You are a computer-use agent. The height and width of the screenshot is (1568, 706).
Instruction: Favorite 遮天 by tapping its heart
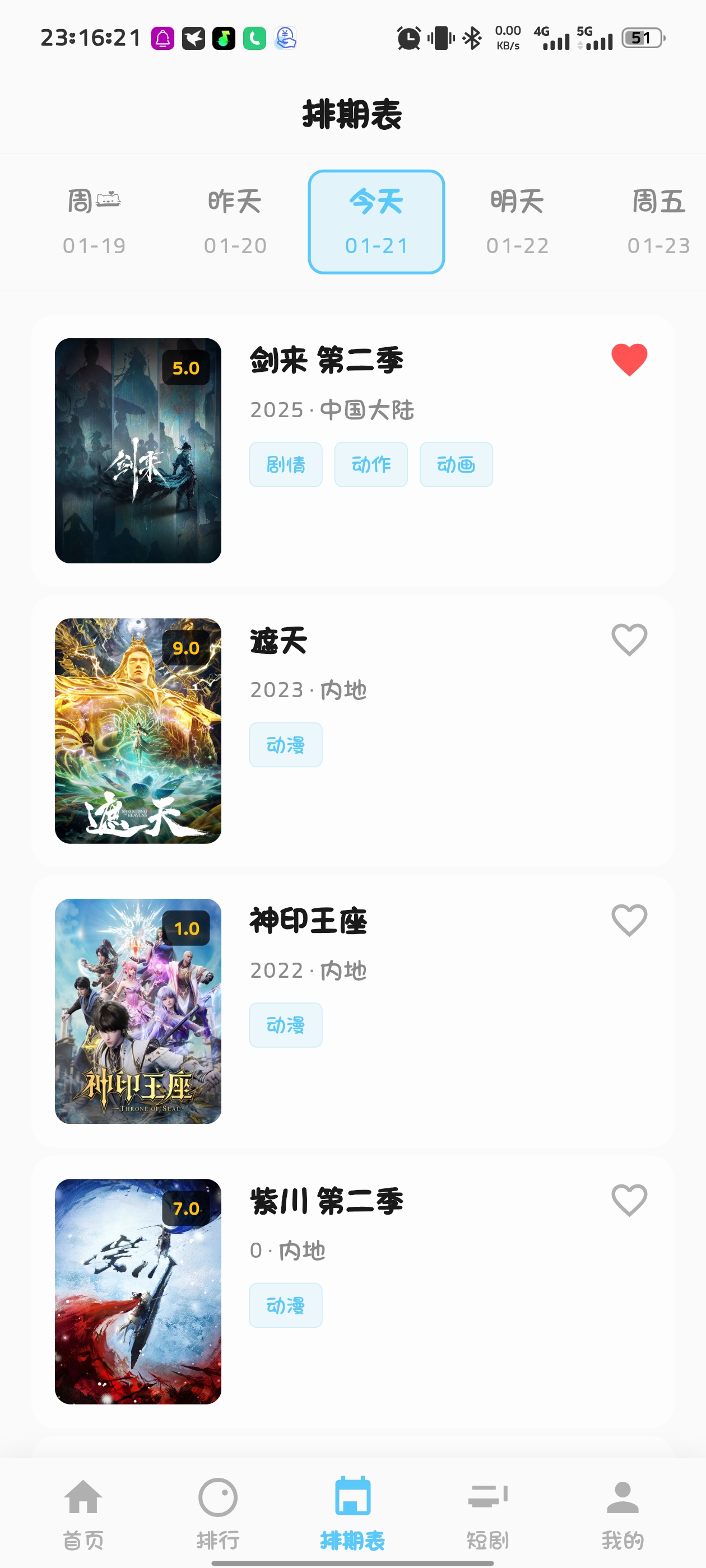[x=629, y=640]
